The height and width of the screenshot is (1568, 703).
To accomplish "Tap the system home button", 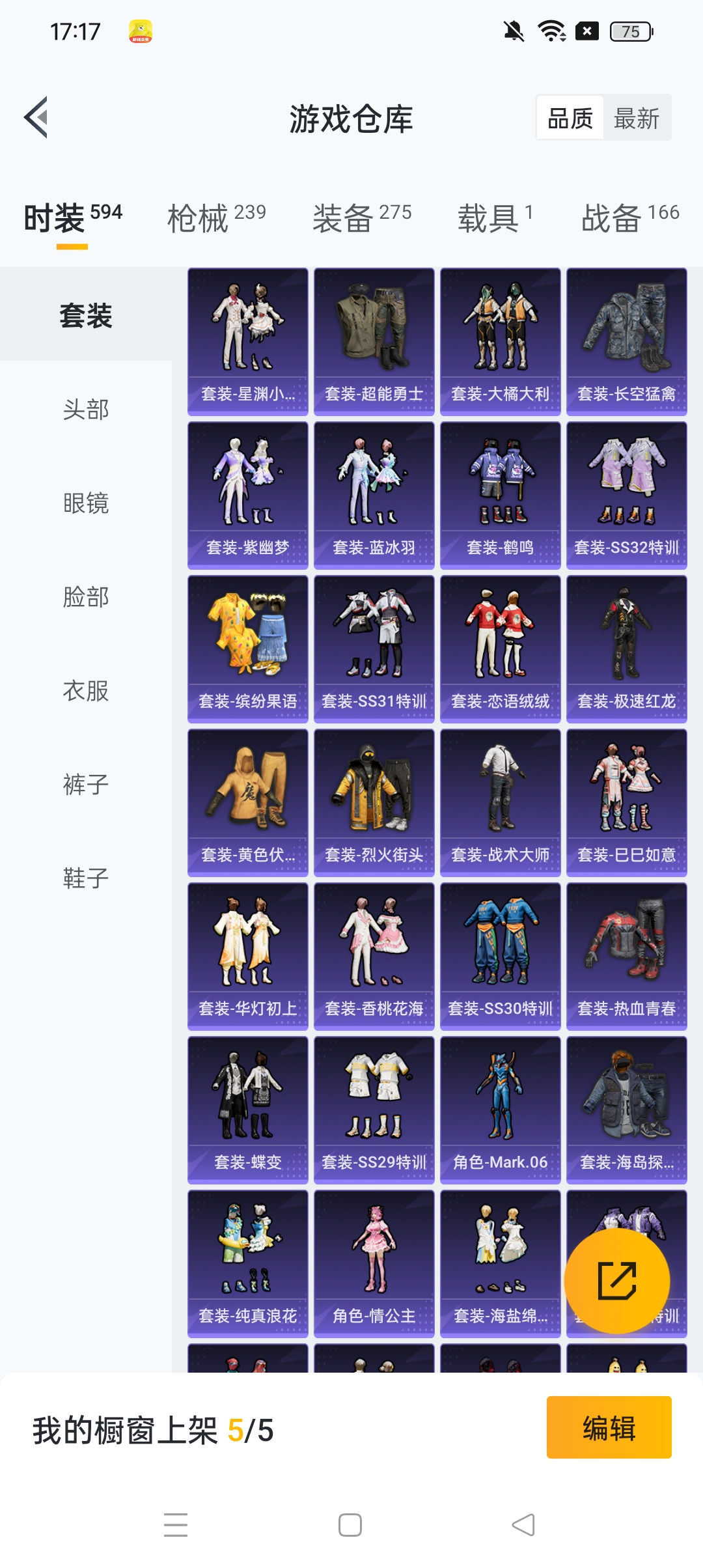I will point(350,1525).
